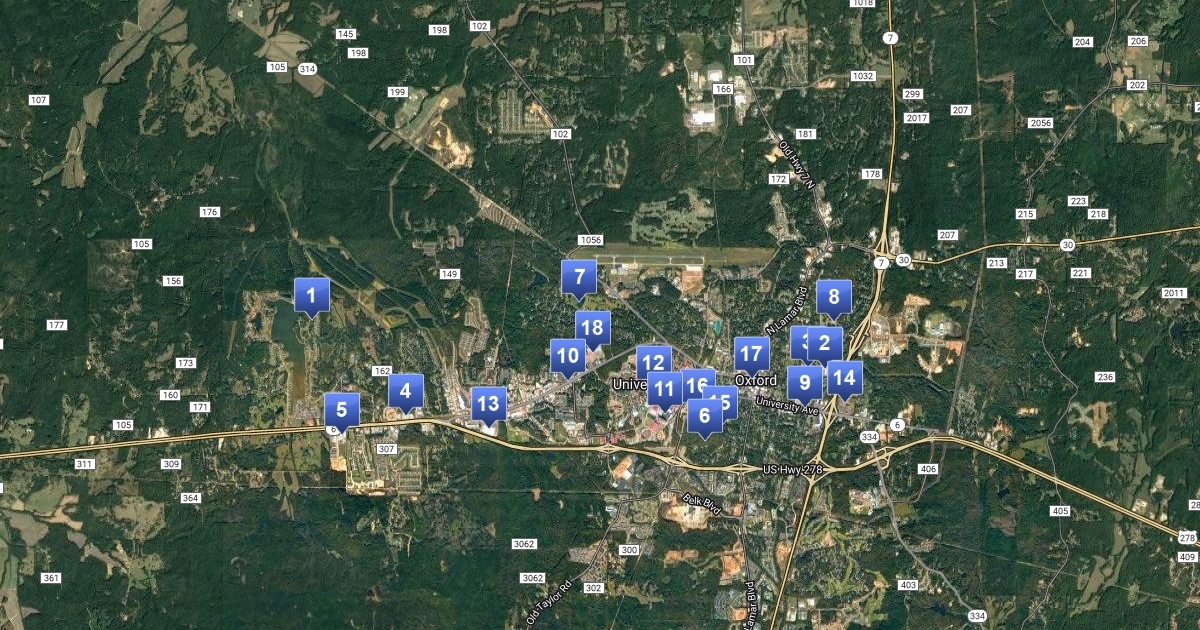Select map marker number 6
This screenshot has width=1200, height=630.
[x=704, y=416]
